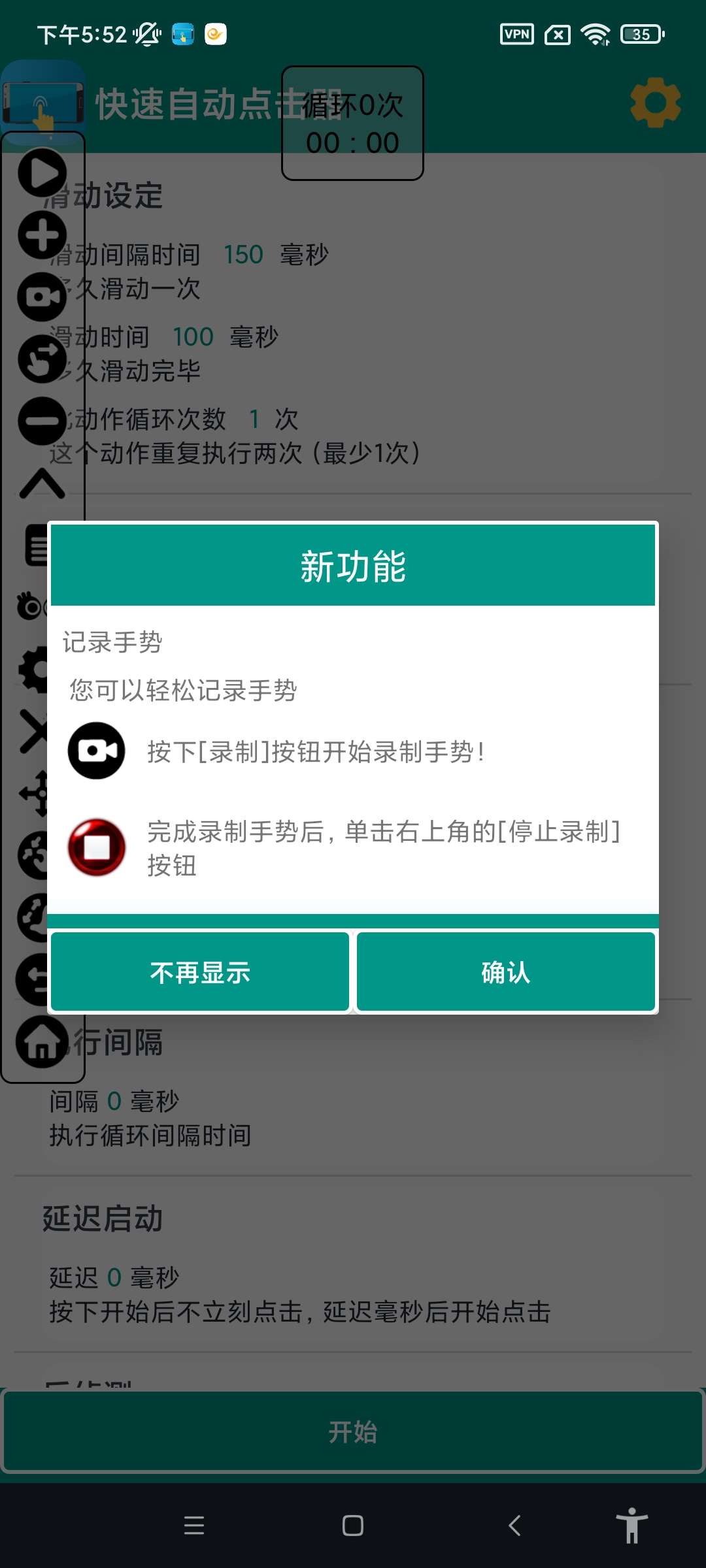Screen dimensions: 706x1568
Task: Start gesture recording from the floating camera icon
Action: tap(42, 297)
